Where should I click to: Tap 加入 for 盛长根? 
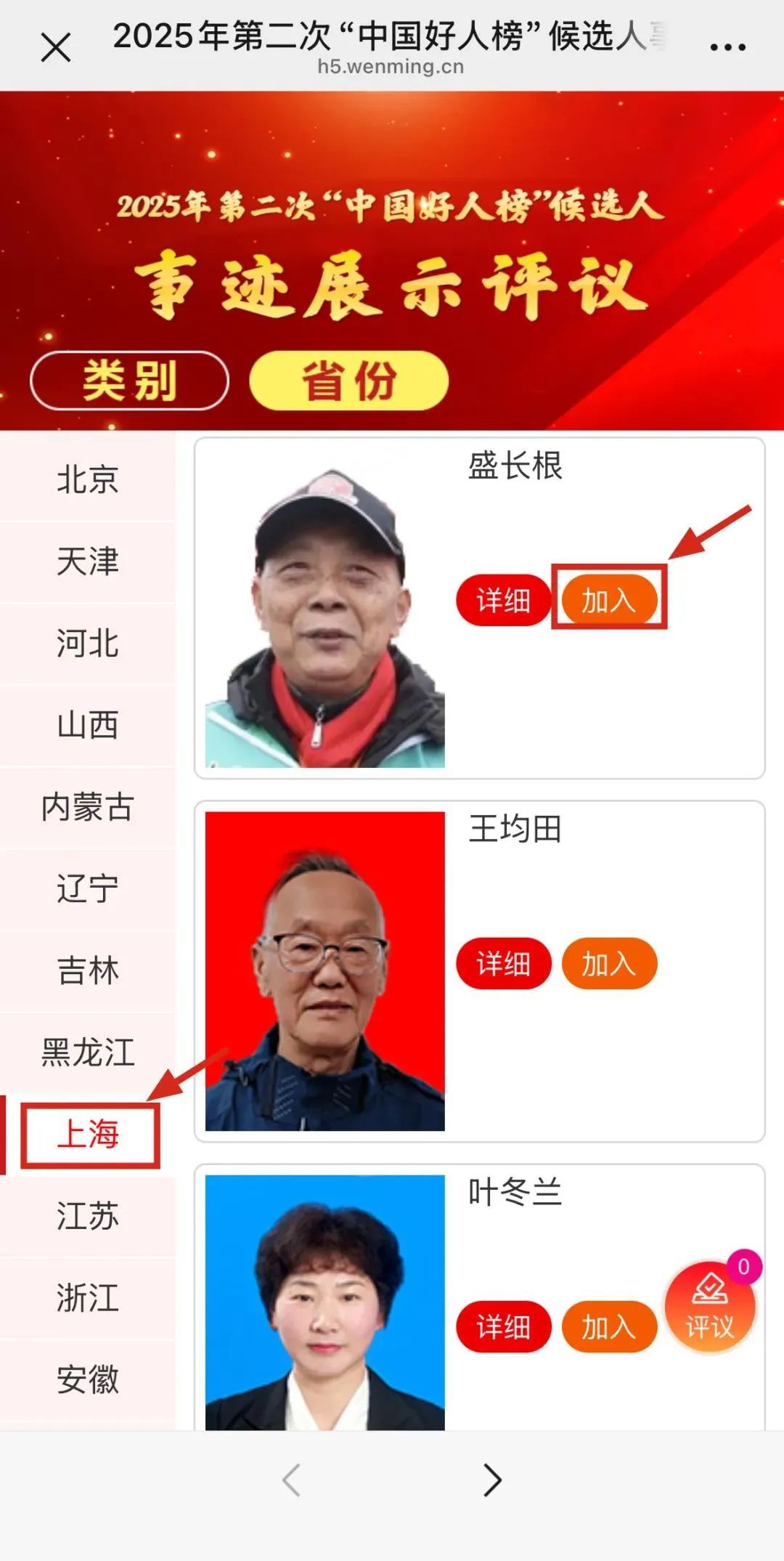coord(609,601)
